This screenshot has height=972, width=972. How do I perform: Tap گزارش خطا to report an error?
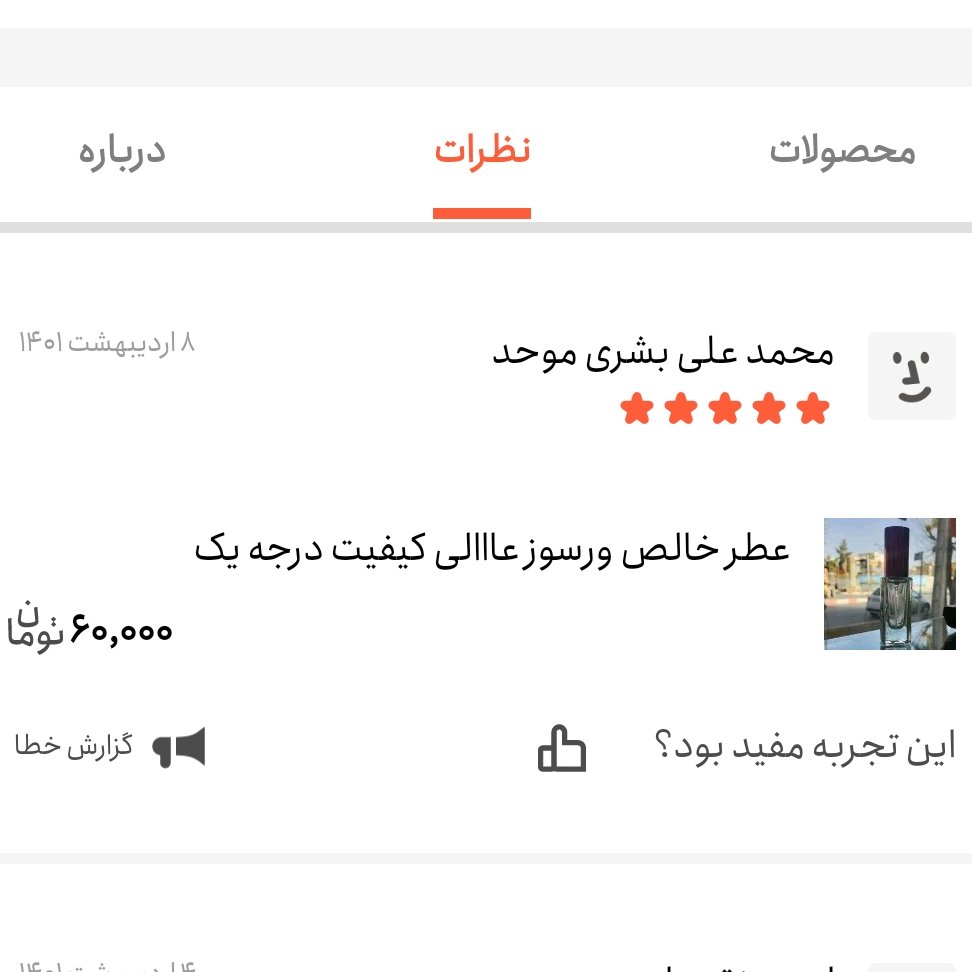[110, 748]
